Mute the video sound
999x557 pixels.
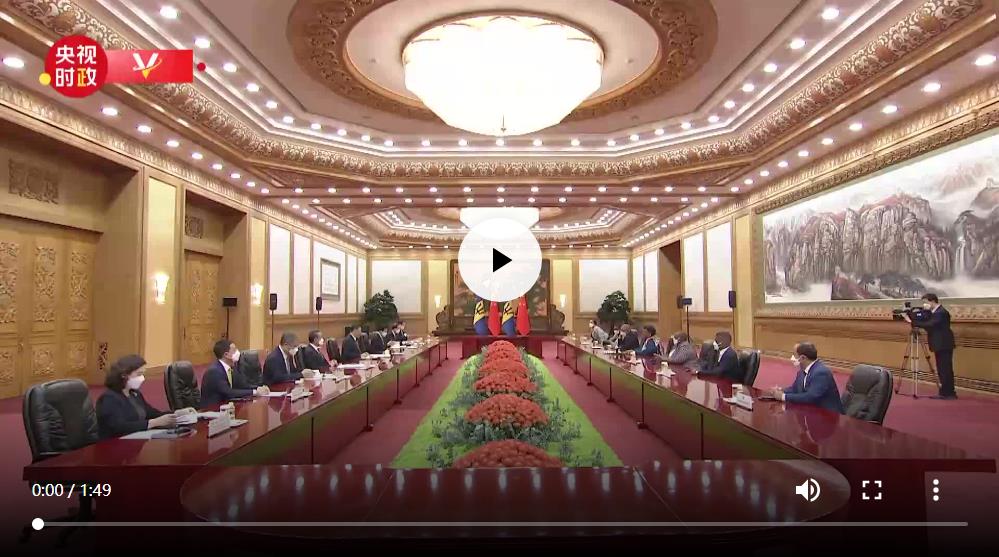(807, 490)
